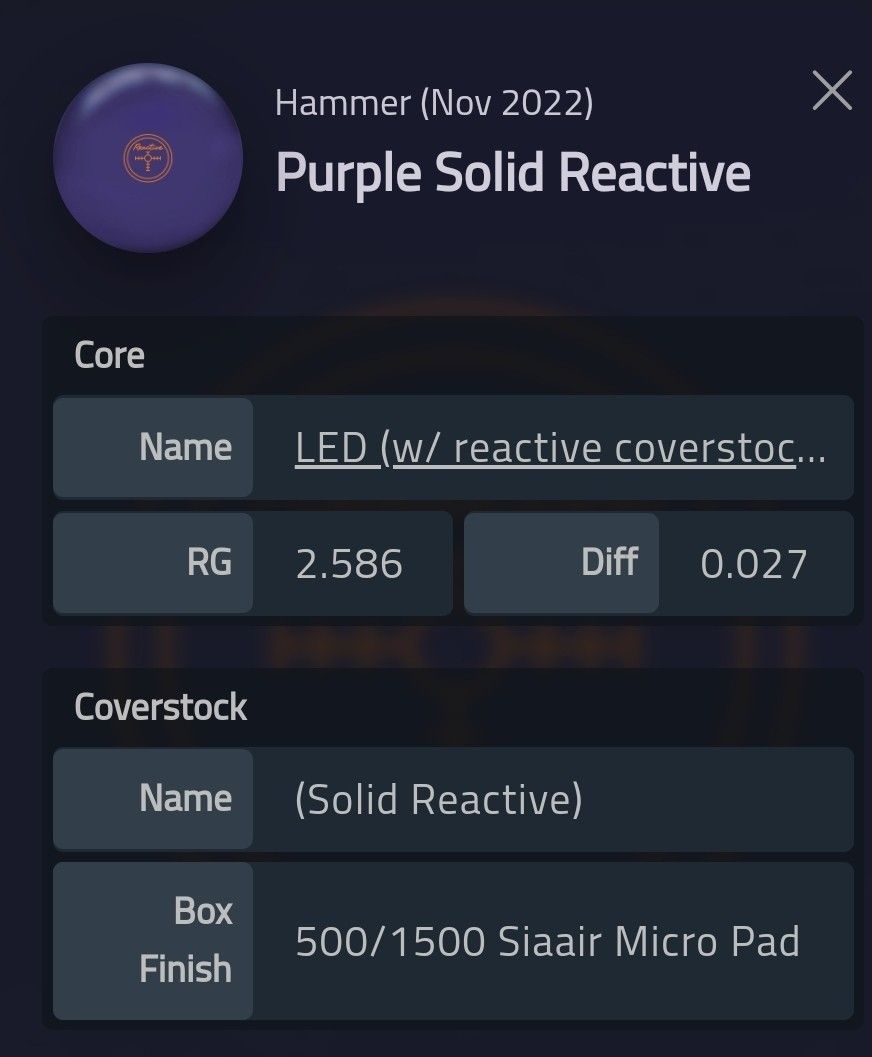872x1057 pixels.
Task: Open the LED core name link
Action: point(560,449)
